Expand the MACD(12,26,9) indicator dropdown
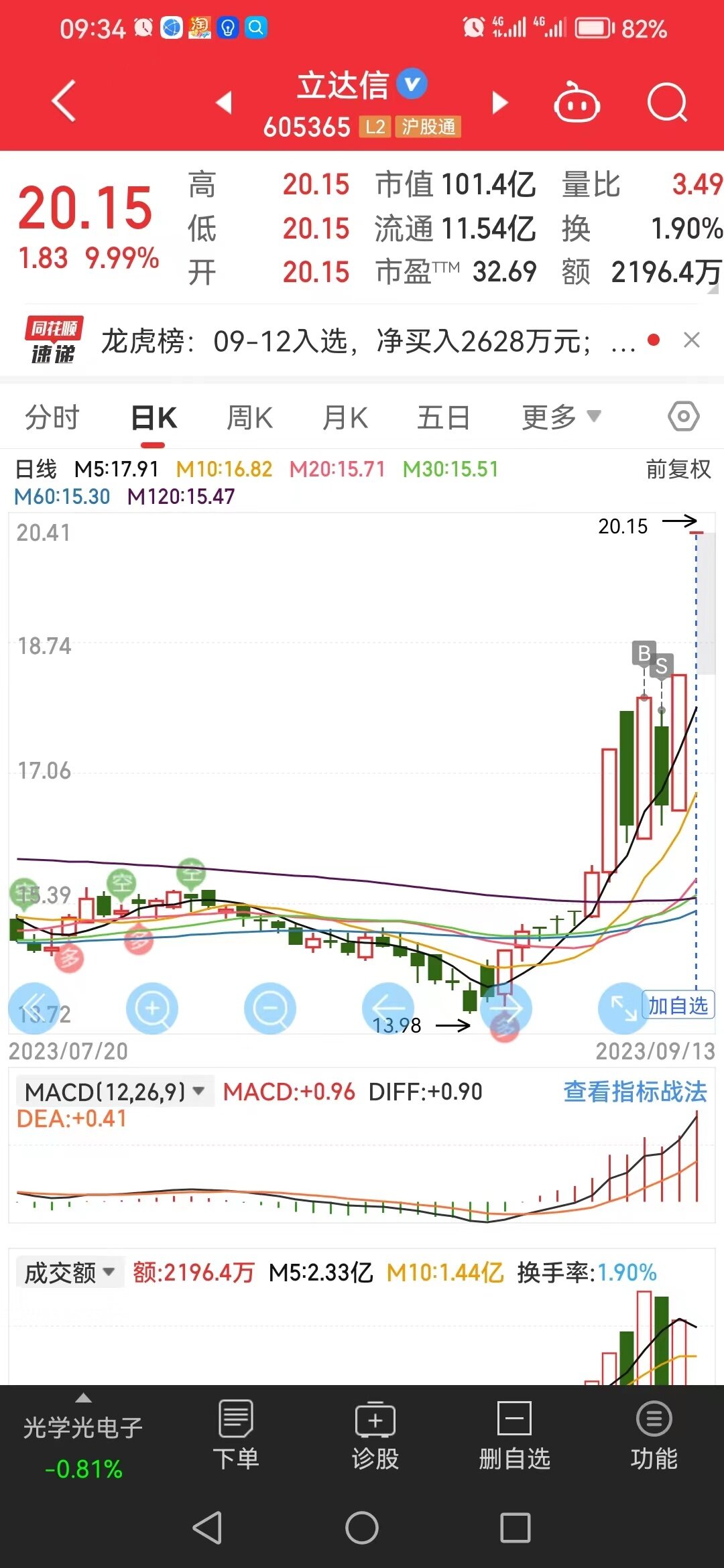 (x=114, y=1092)
